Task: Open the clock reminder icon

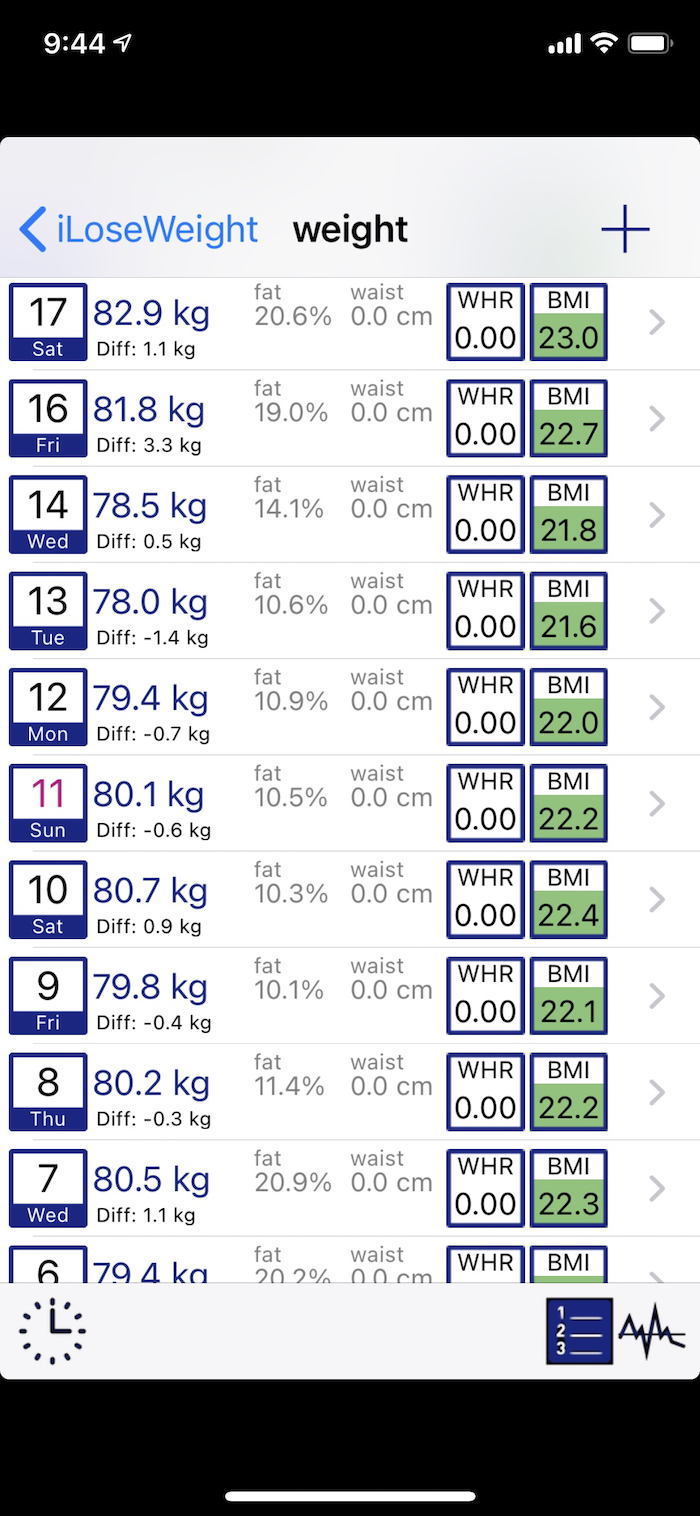Action: click(x=52, y=1331)
